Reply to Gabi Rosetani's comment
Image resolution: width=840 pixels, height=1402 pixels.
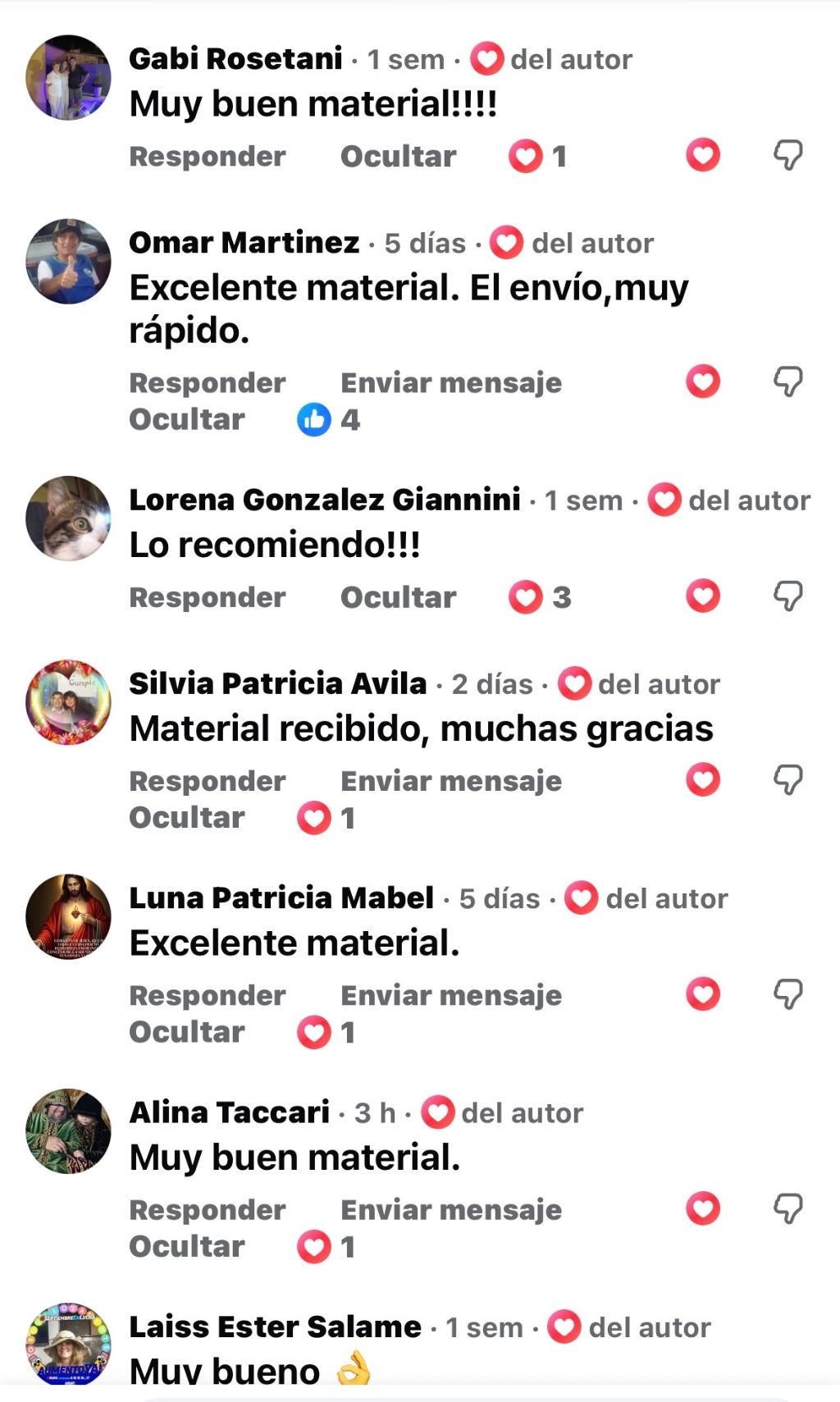point(207,156)
